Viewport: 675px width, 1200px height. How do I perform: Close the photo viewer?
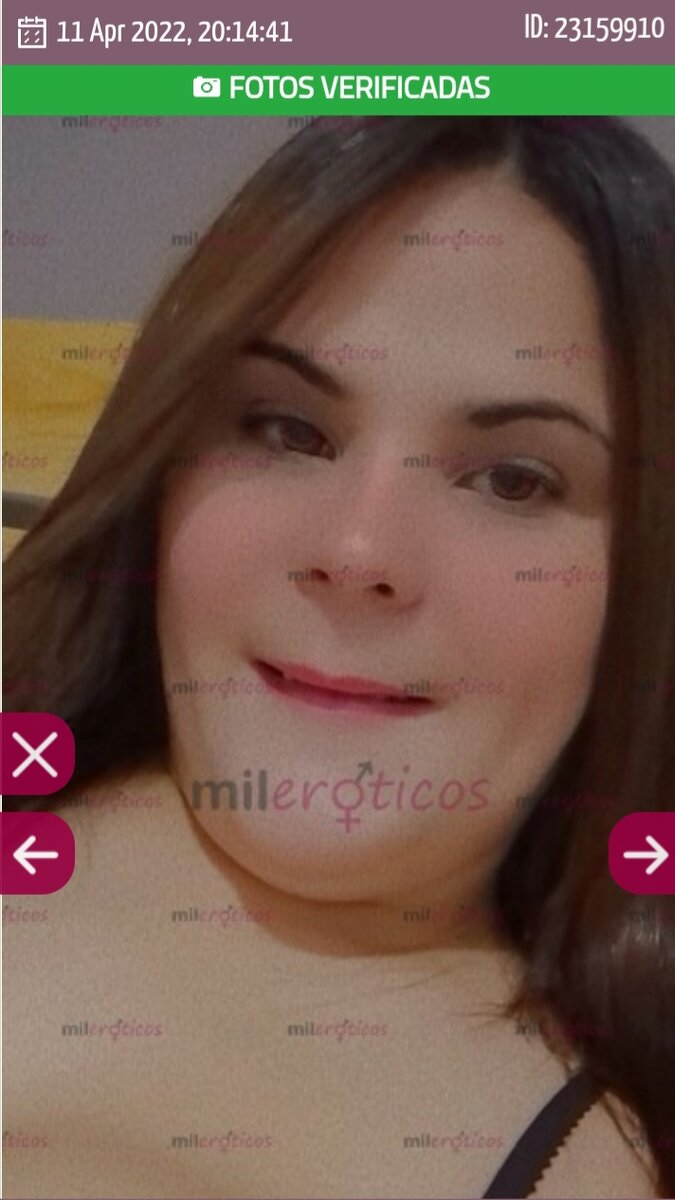tap(36, 754)
